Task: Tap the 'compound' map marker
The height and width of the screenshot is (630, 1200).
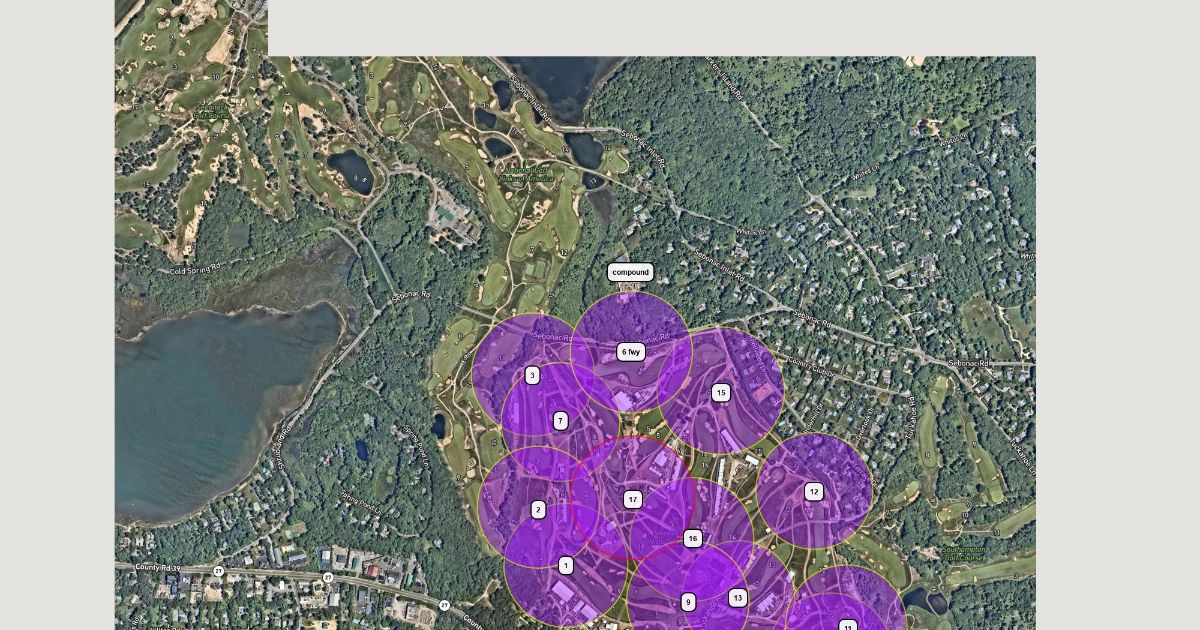Action: pyautogui.click(x=630, y=272)
